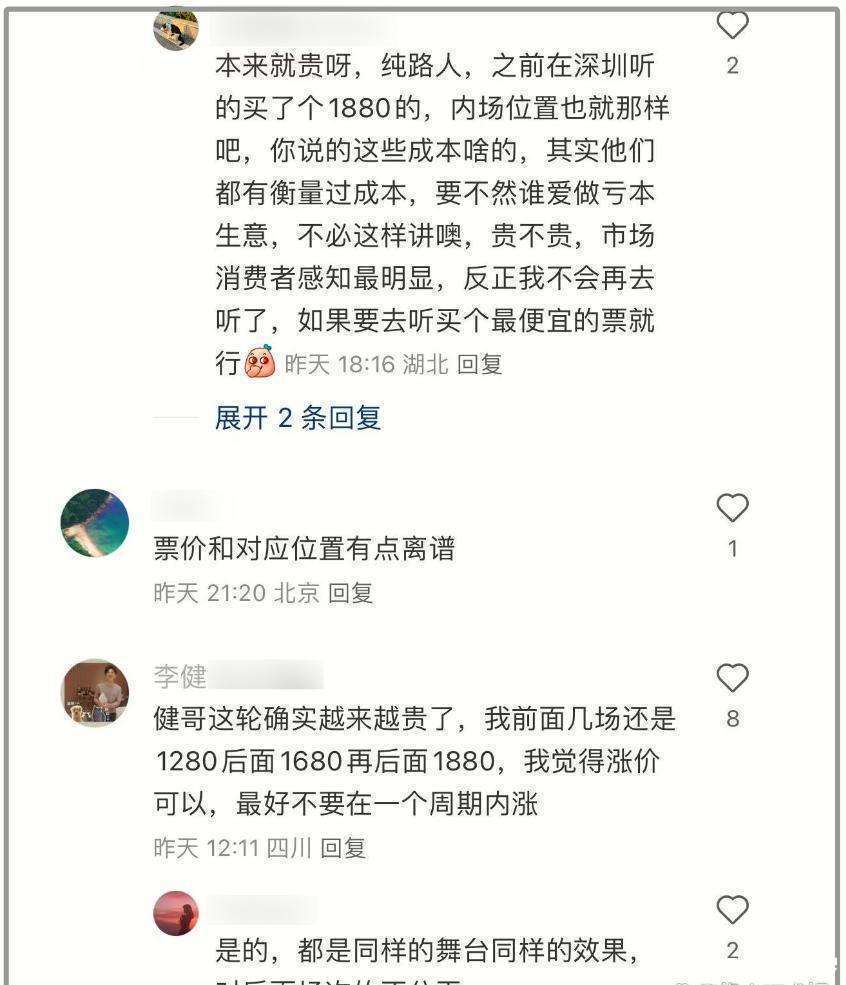Viewport: 846px width, 985px height.
Task: Open the 李健 commenter's avatar
Action: pos(95,692)
